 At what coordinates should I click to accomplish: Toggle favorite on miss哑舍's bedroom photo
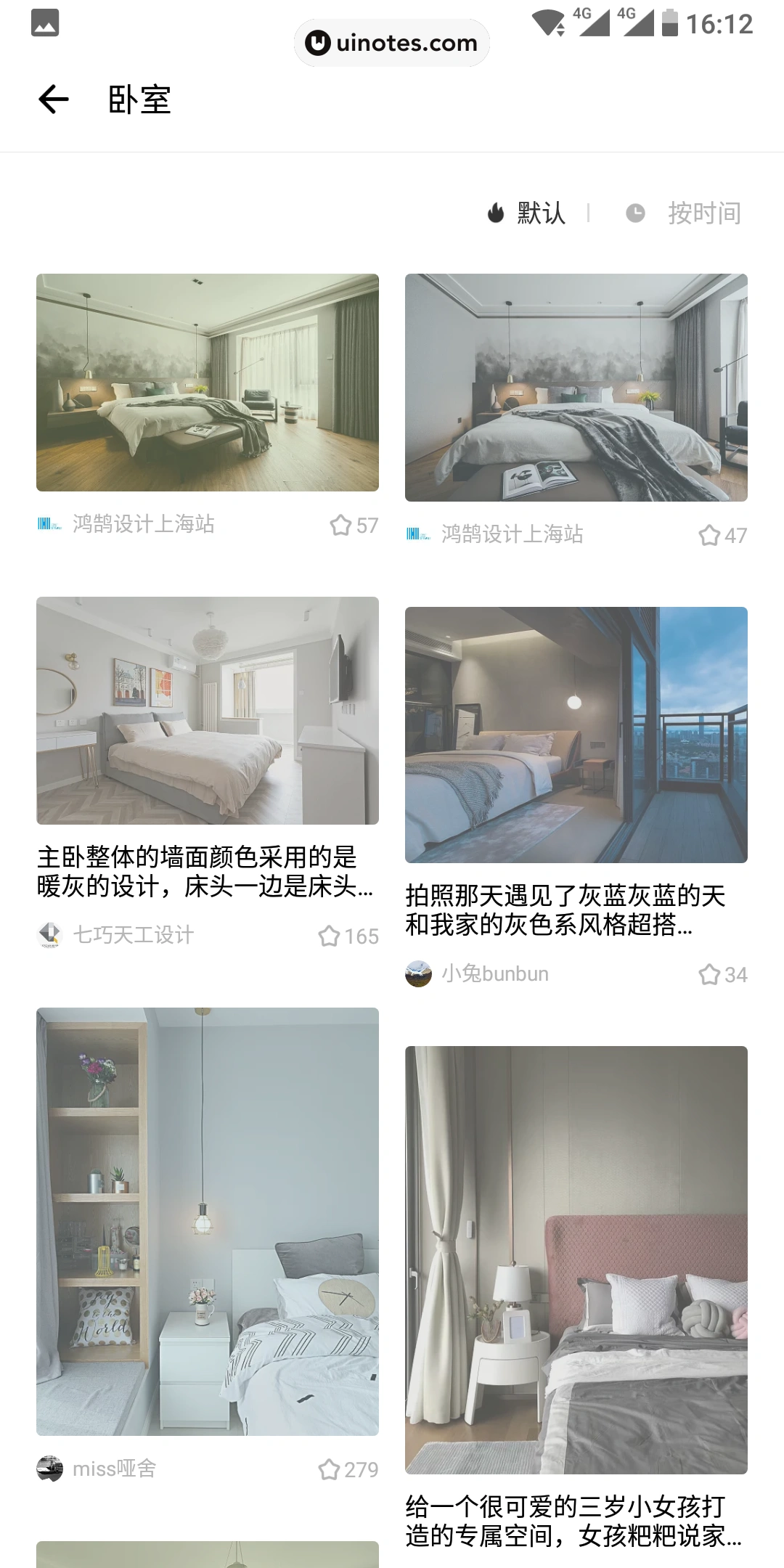pyautogui.click(x=329, y=1469)
